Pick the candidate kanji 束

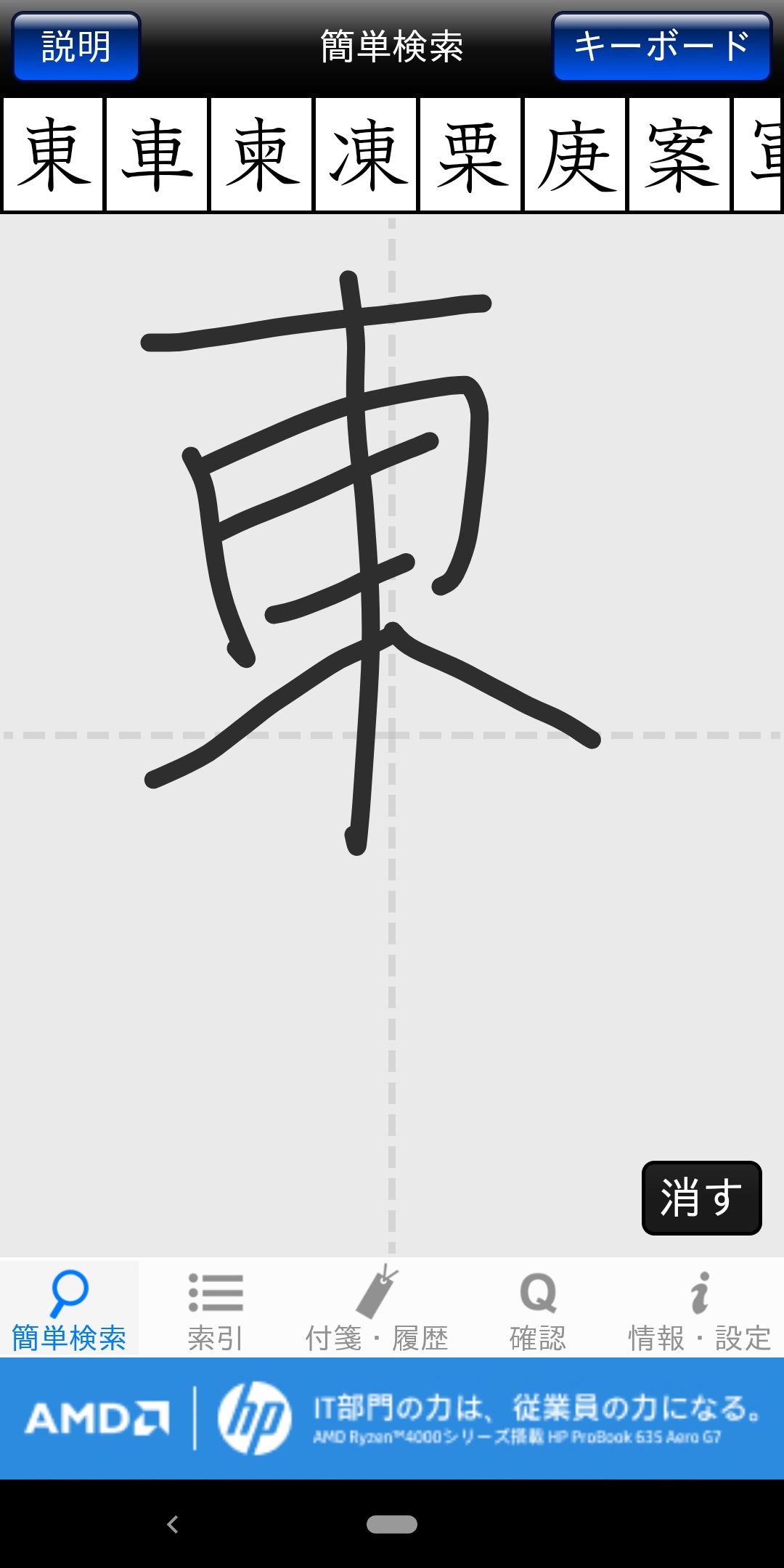click(262, 155)
